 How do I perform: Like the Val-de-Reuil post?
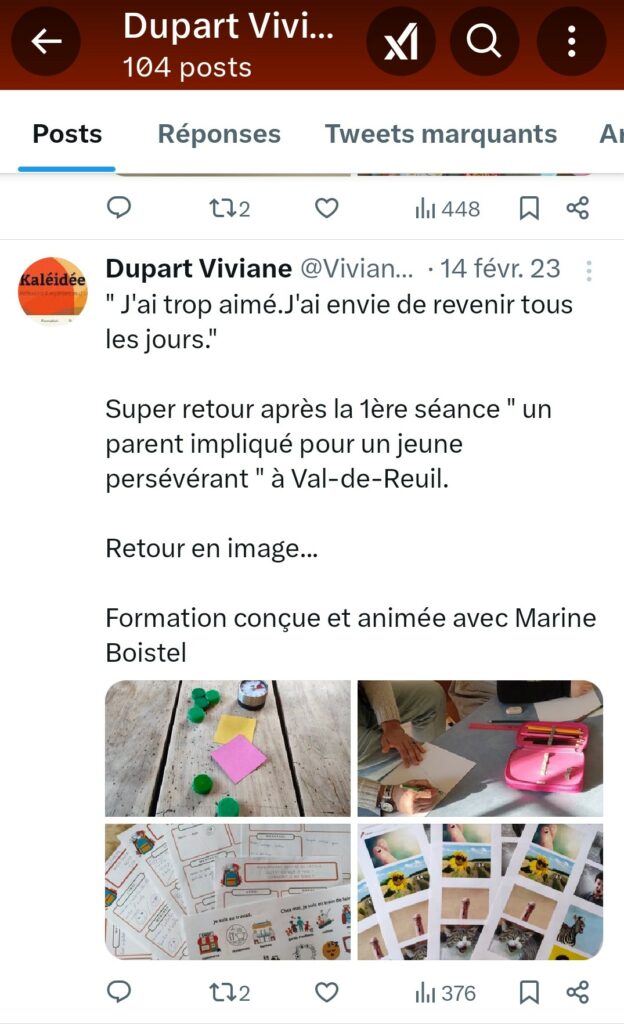pos(327,992)
